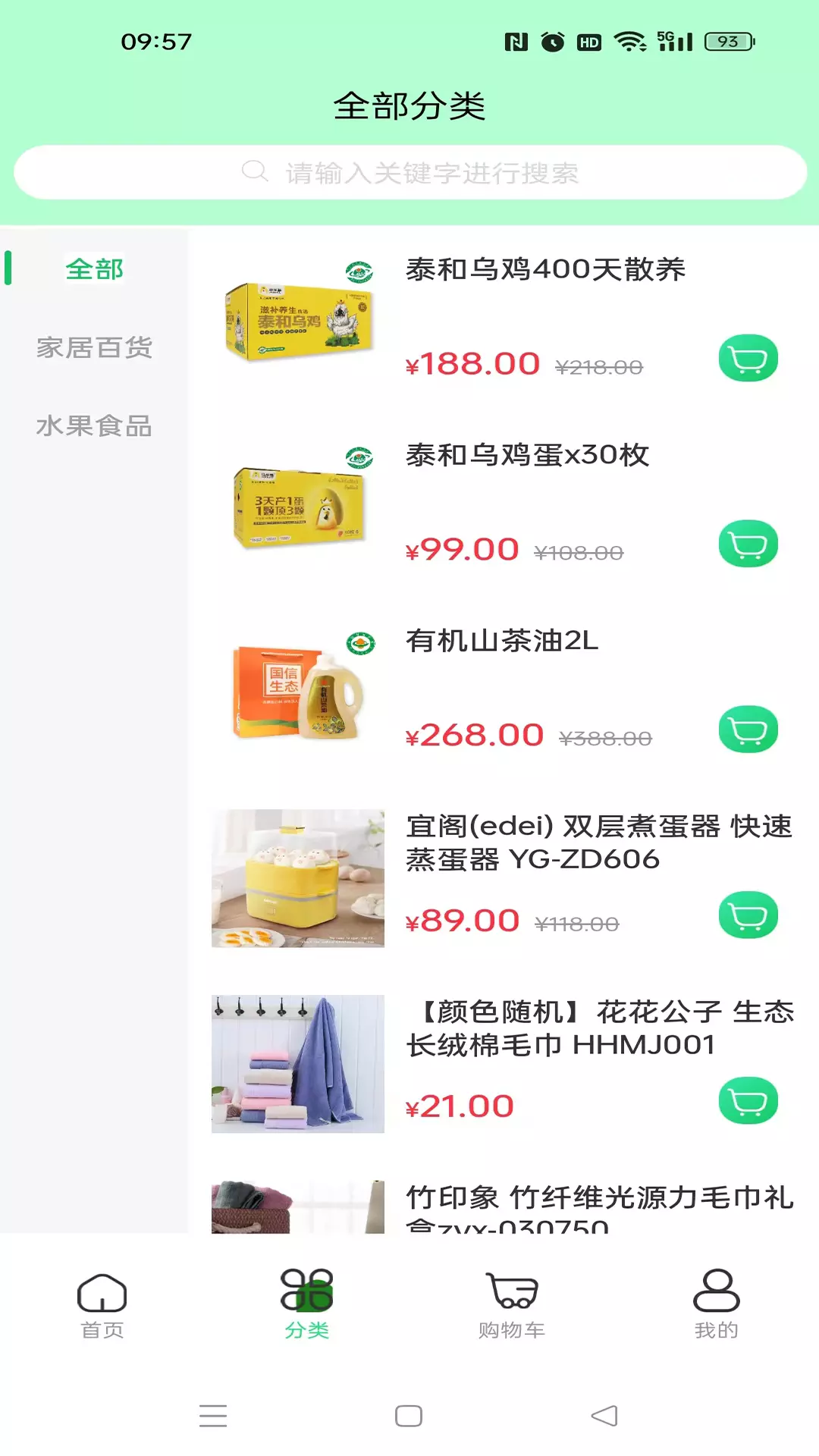819x1456 pixels.
Task: Switch to the 我的 tab
Action: pyautogui.click(x=717, y=1304)
